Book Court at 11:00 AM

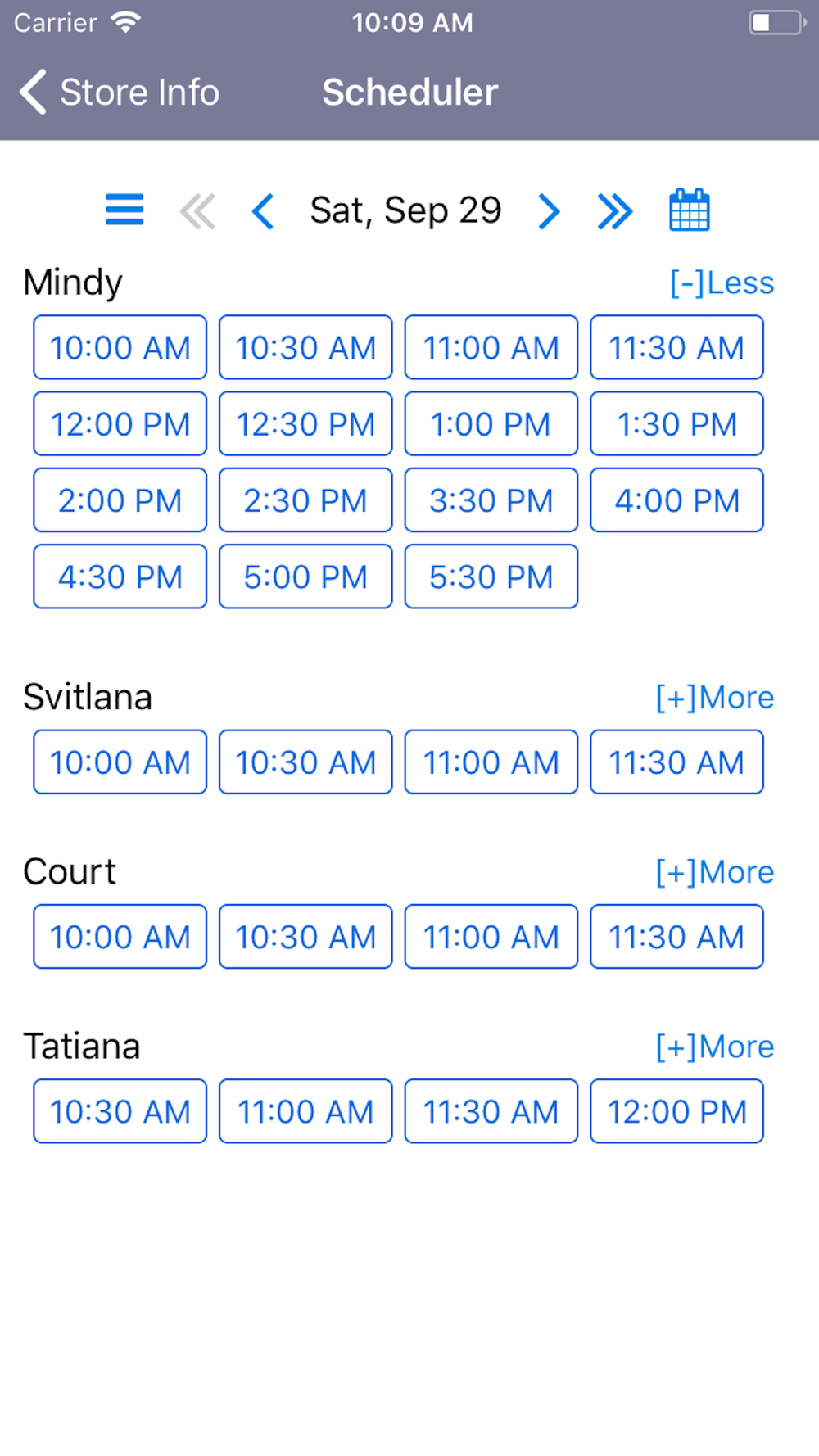tap(491, 937)
